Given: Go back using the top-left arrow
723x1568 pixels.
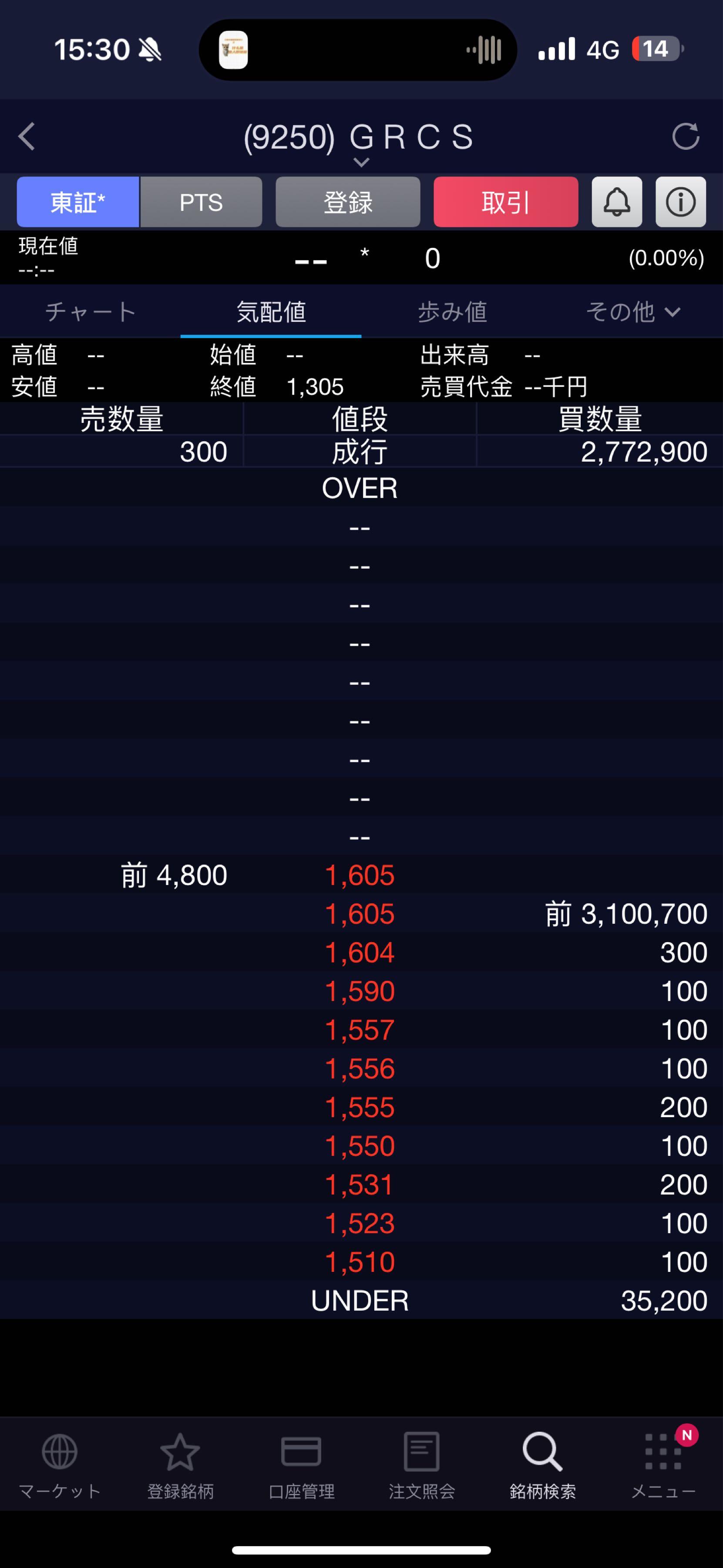Looking at the screenshot, I should [x=27, y=136].
